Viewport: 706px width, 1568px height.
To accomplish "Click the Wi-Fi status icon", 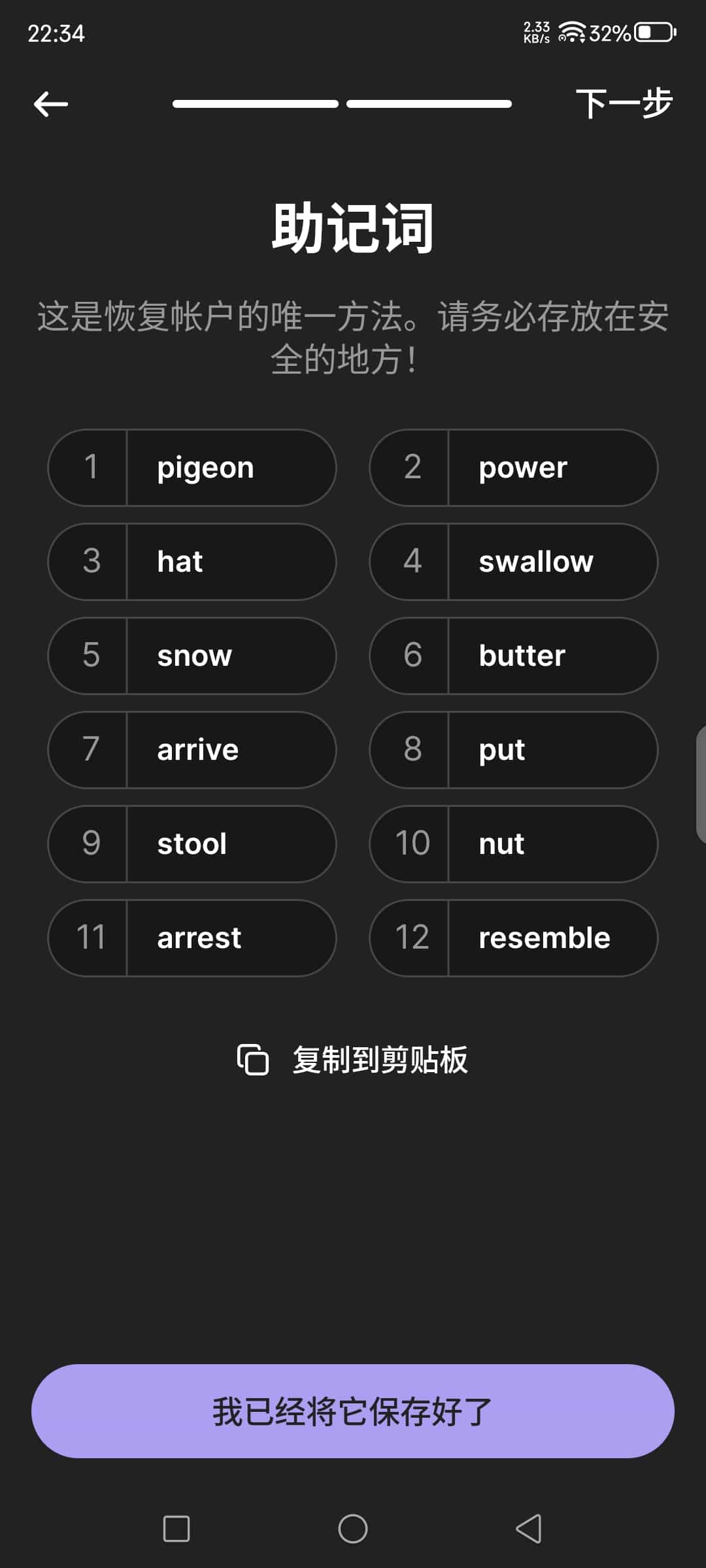I will (x=570, y=31).
